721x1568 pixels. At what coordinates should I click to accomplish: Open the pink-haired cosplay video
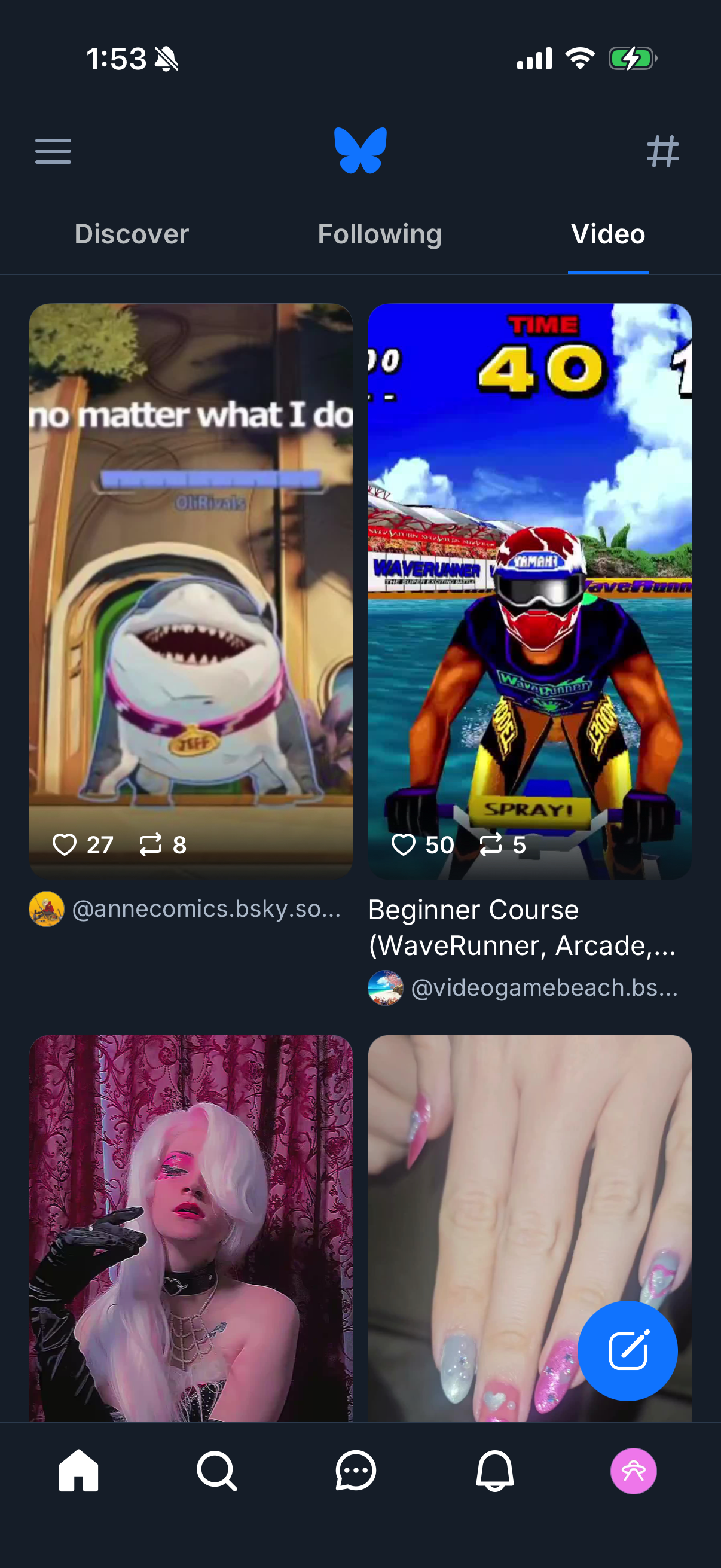point(191,1218)
